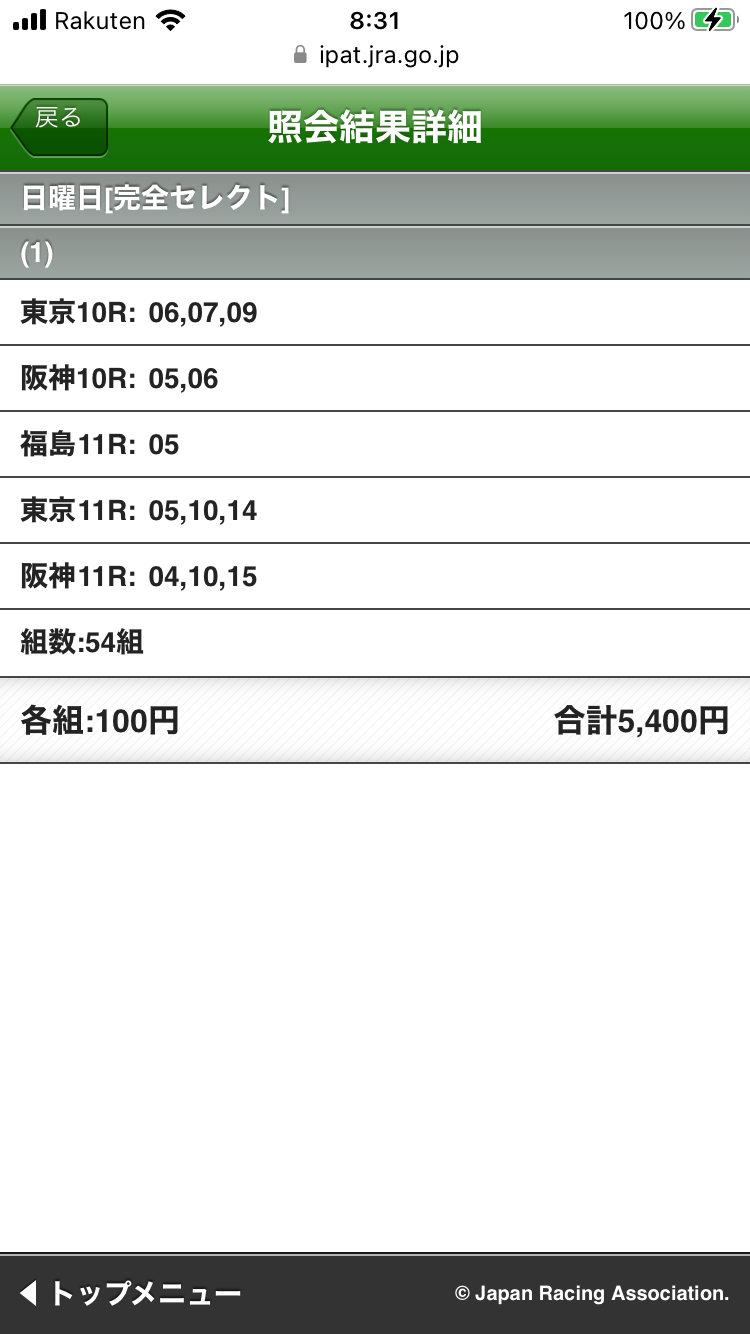This screenshot has width=750, height=1334.
Task: Expand the 阪神10R selection row
Action: [375, 379]
